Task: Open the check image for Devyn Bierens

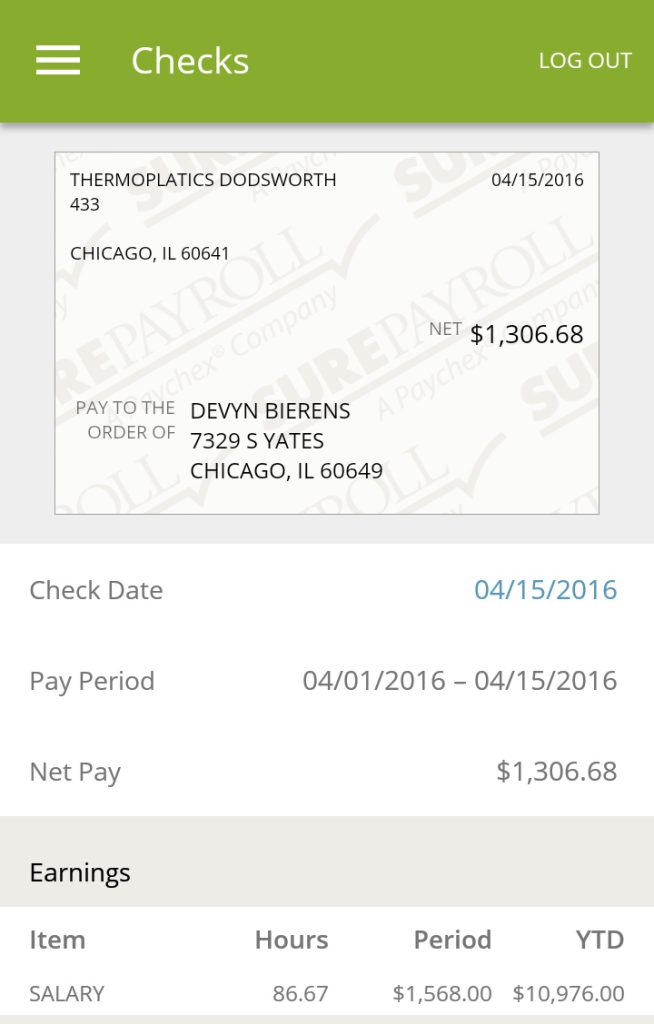Action: [327, 333]
